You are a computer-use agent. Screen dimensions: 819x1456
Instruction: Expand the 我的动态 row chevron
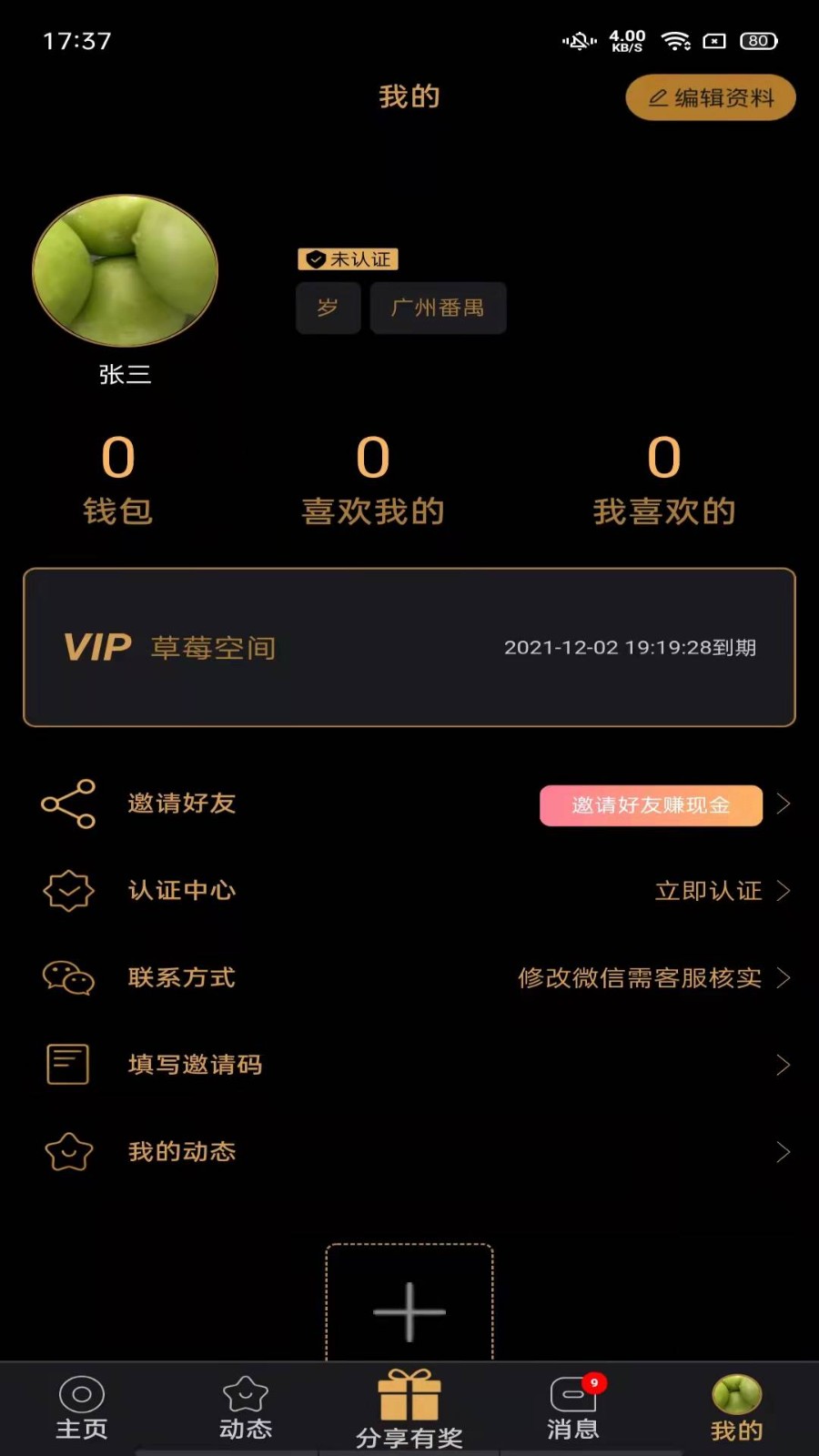coord(784,1151)
